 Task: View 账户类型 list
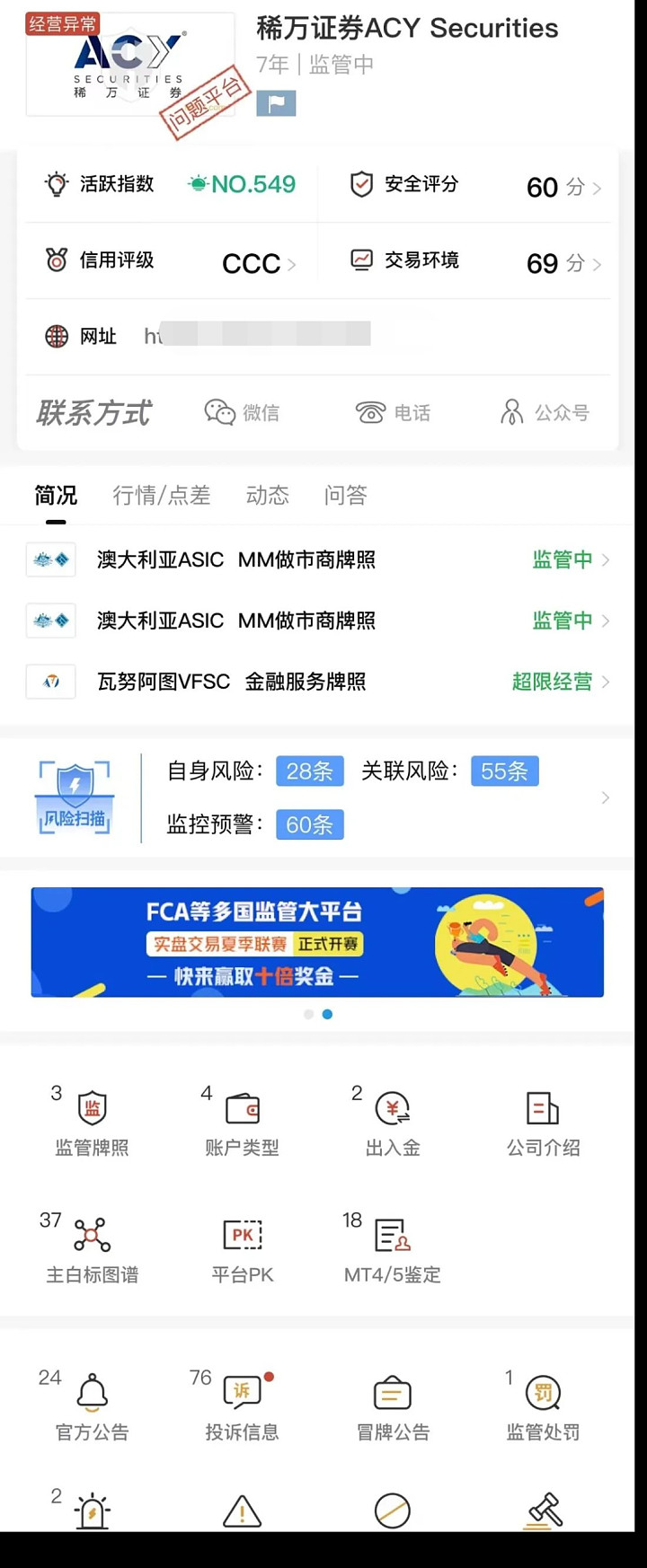coord(242,1123)
